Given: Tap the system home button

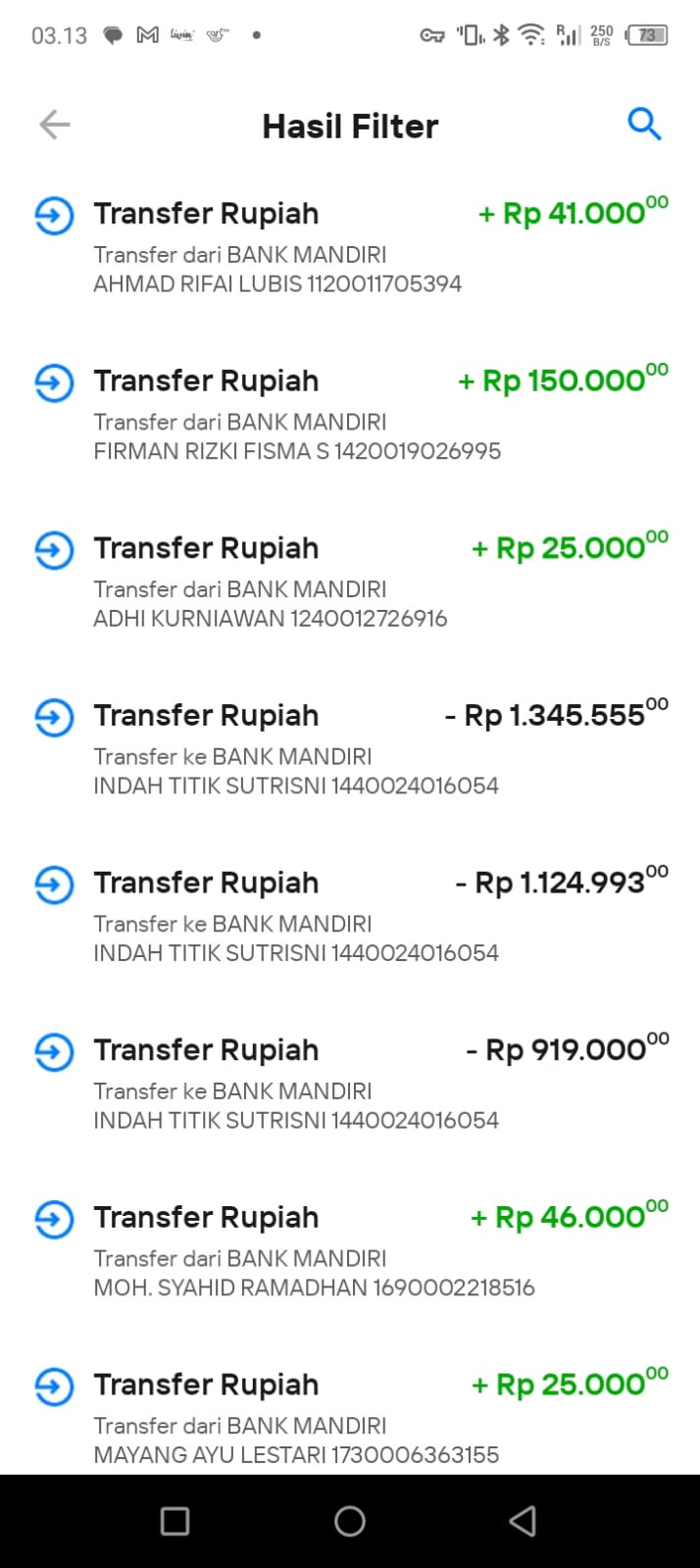Looking at the screenshot, I should (x=350, y=1521).
